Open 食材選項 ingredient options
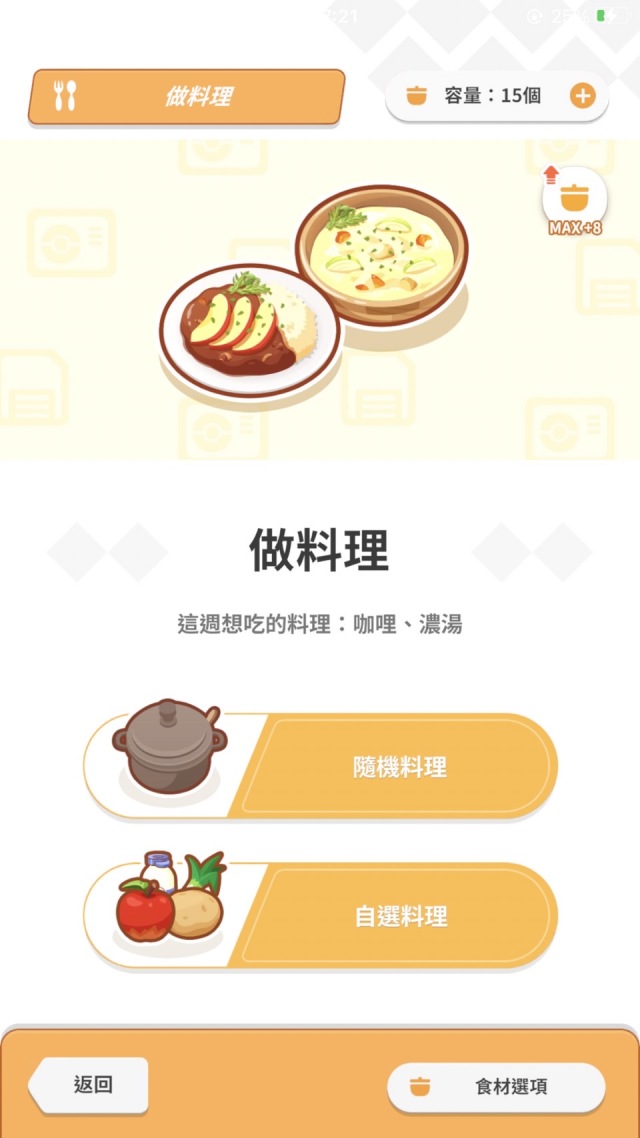Image resolution: width=640 pixels, height=1138 pixels. 496,1087
